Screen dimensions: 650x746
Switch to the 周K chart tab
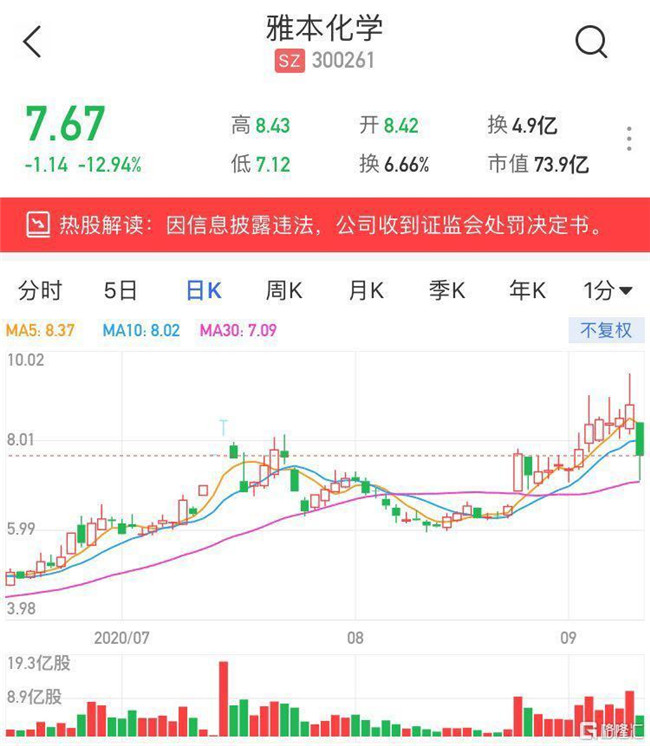(283, 291)
